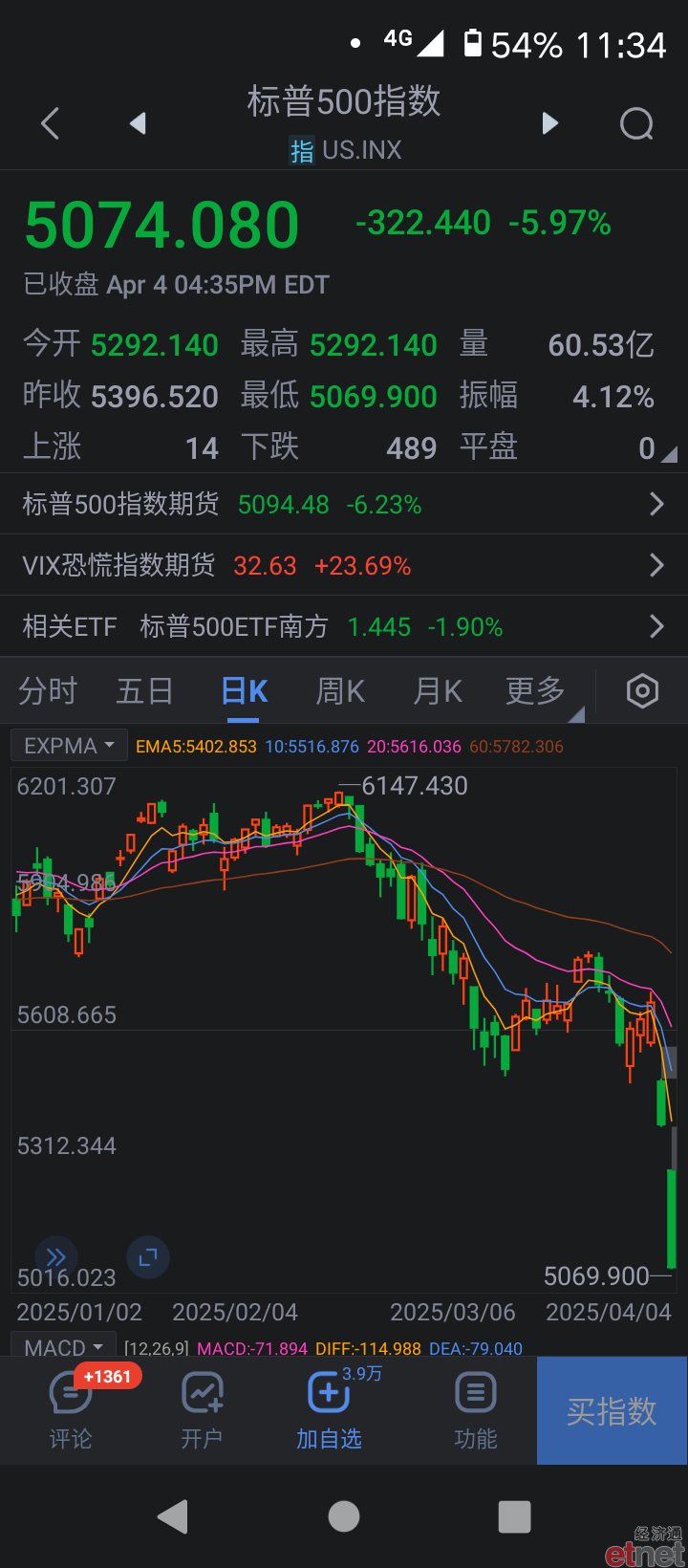Open chart settings hexagon icon
The width and height of the screenshot is (688, 1568).
click(642, 690)
